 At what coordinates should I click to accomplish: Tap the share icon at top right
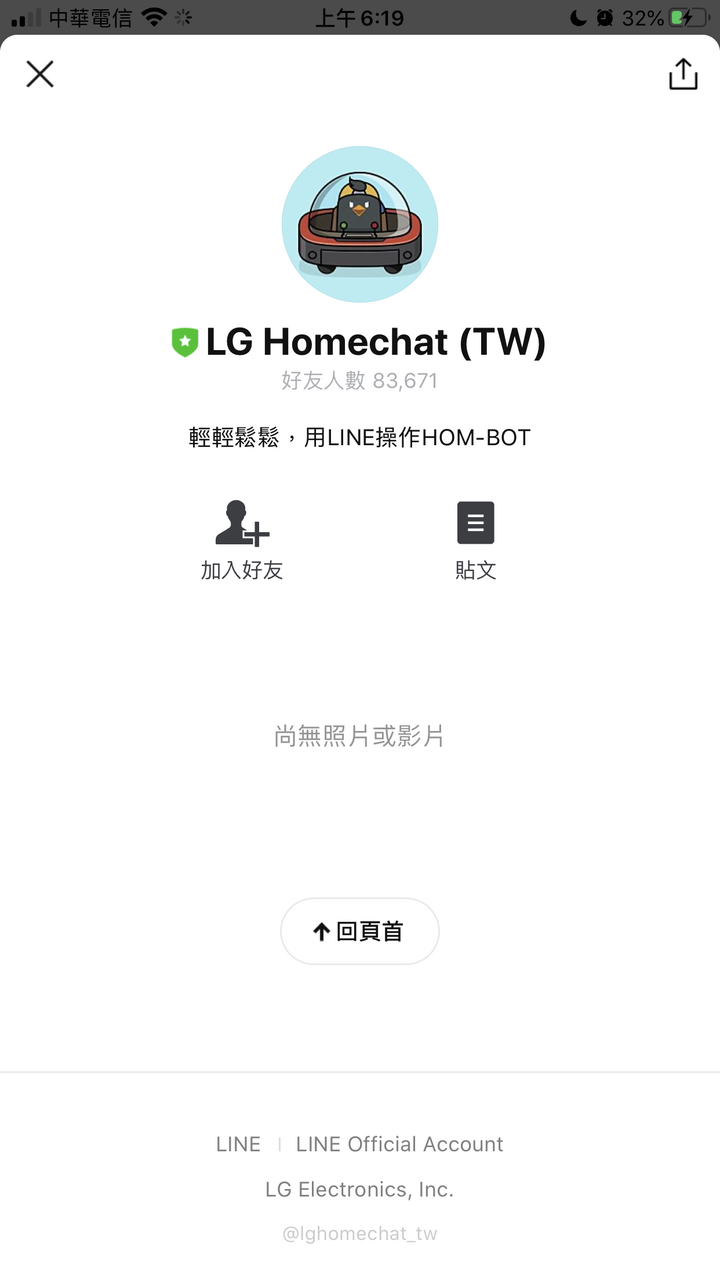(683, 73)
